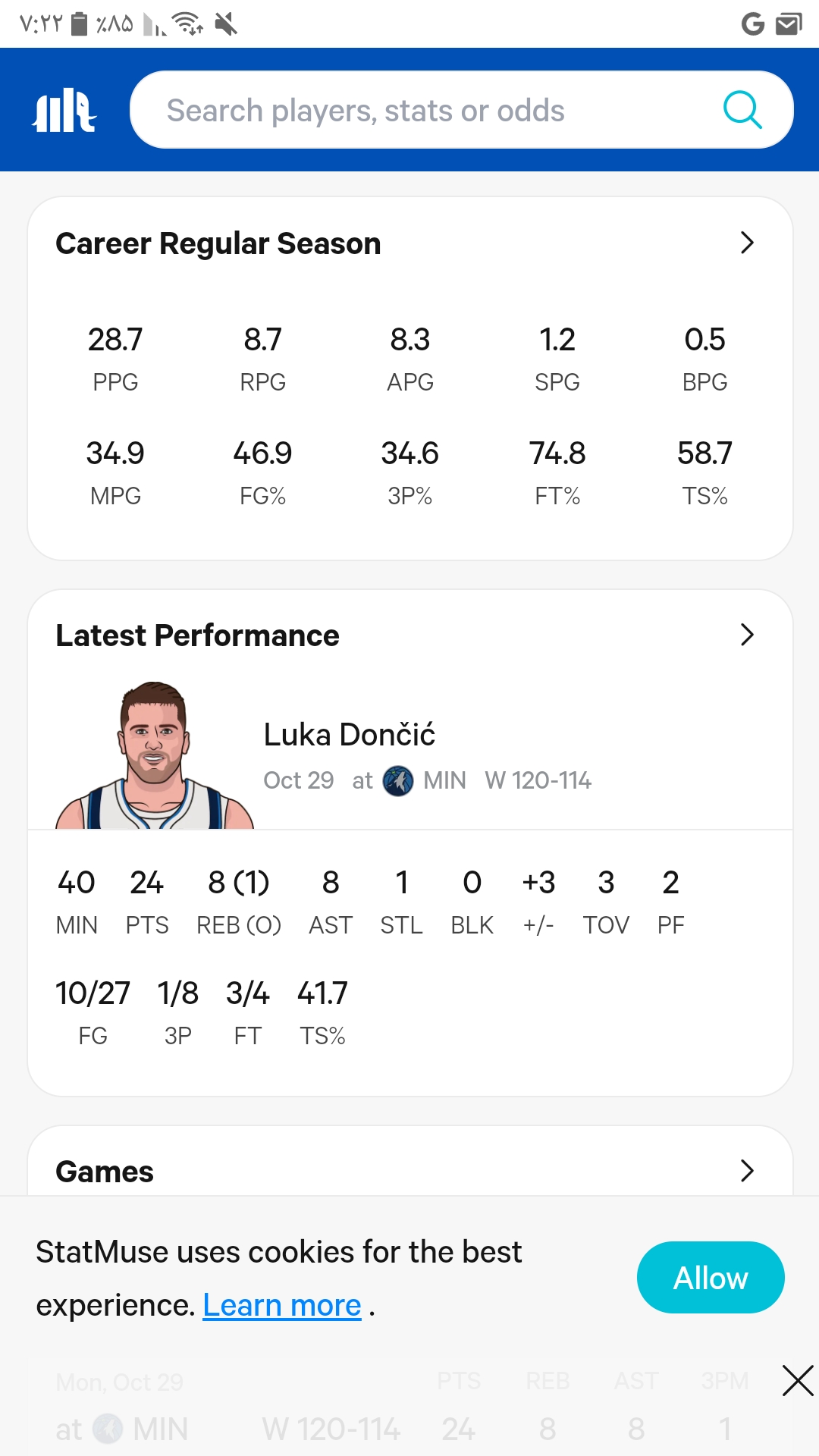Tap the magnifier search icon
The height and width of the screenshot is (1456, 819).
742,111
